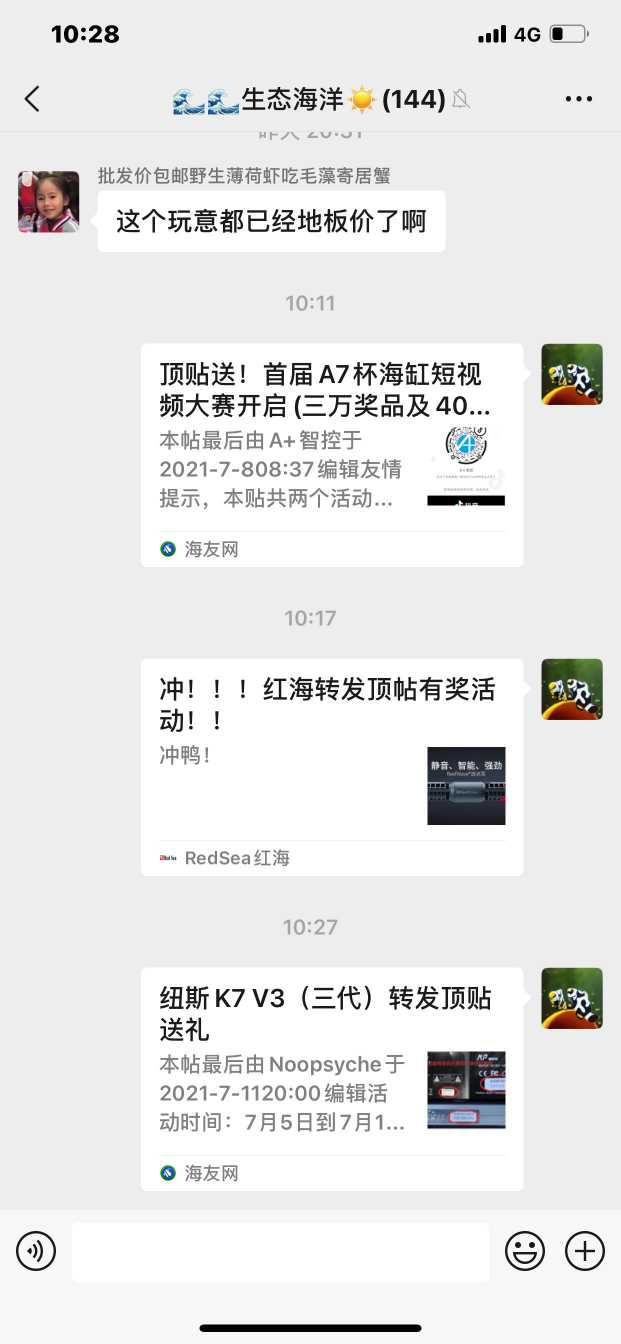Open the sender's avatar beside the 地板价 message
This screenshot has width=621, height=1344.
click(48, 202)
